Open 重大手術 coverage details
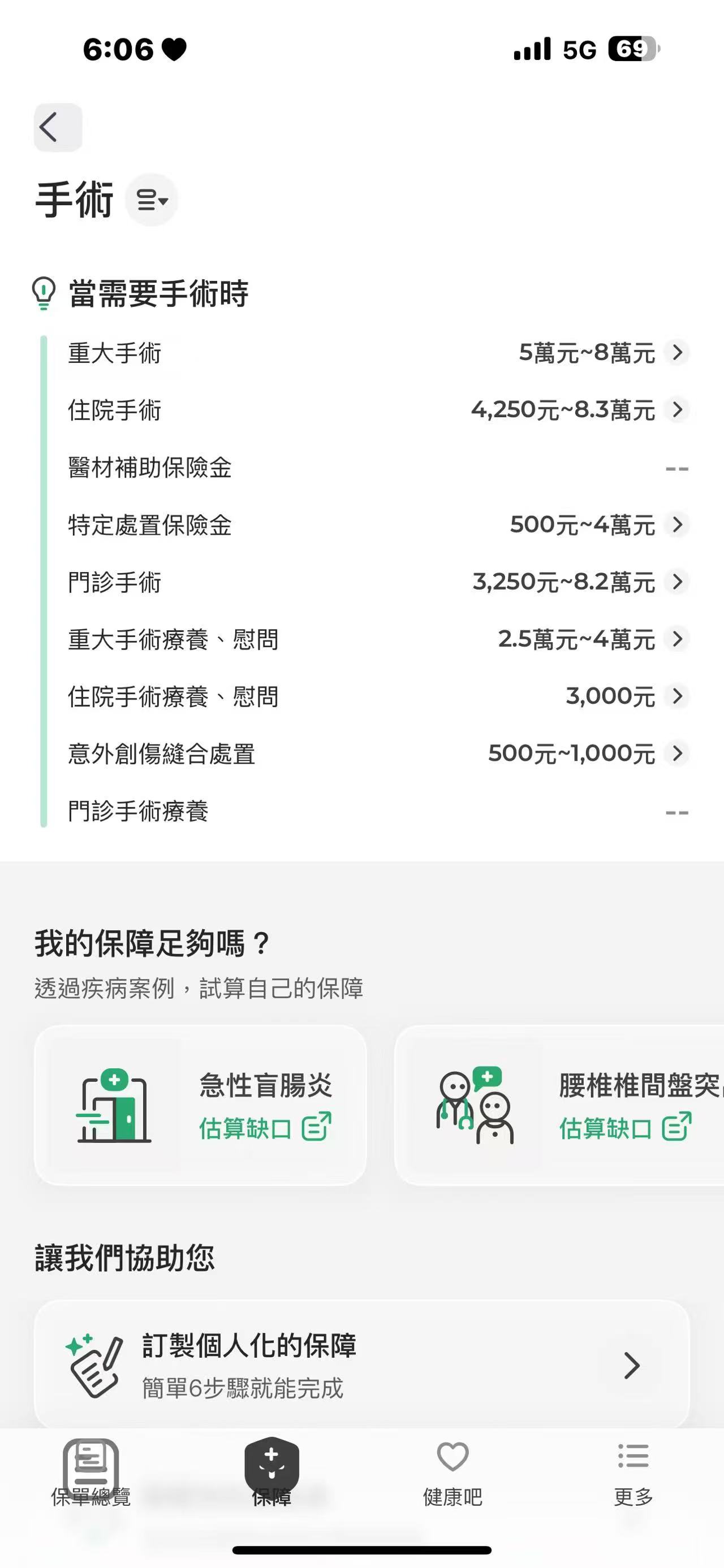This screenshot has height=1568, width=724. point(676,353)
